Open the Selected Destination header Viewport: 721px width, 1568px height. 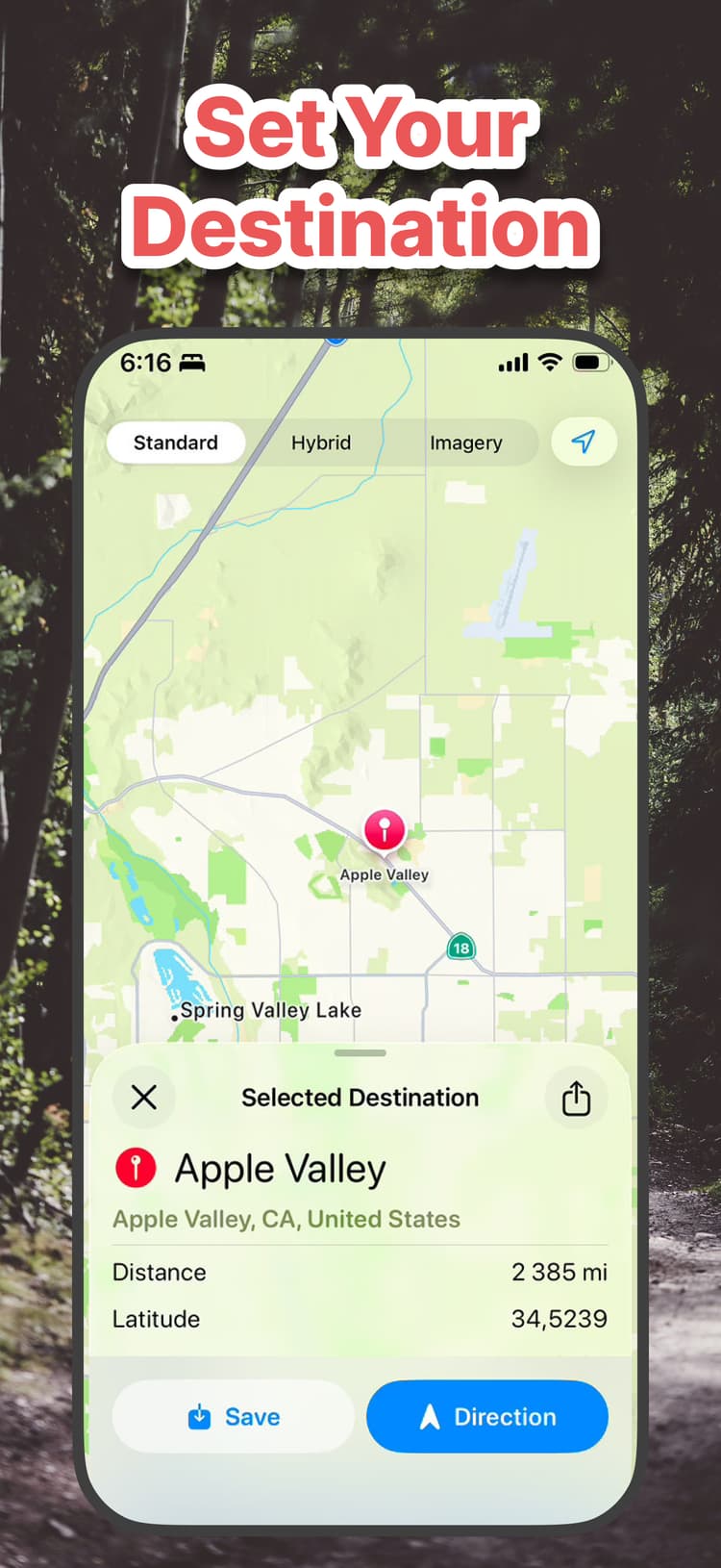tap(360, 1098)
